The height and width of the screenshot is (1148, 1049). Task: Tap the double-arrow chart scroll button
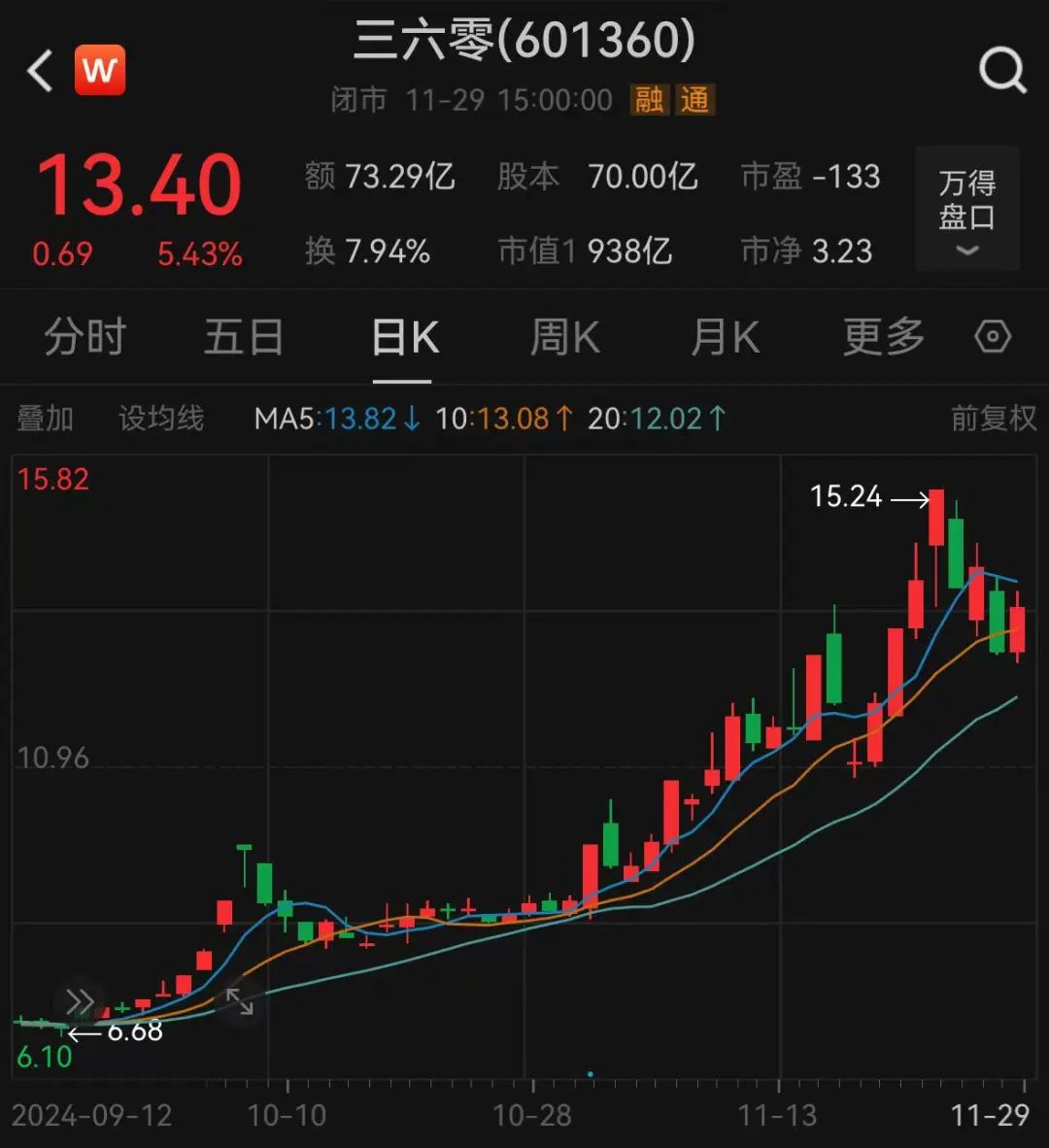click(79, 1000)
